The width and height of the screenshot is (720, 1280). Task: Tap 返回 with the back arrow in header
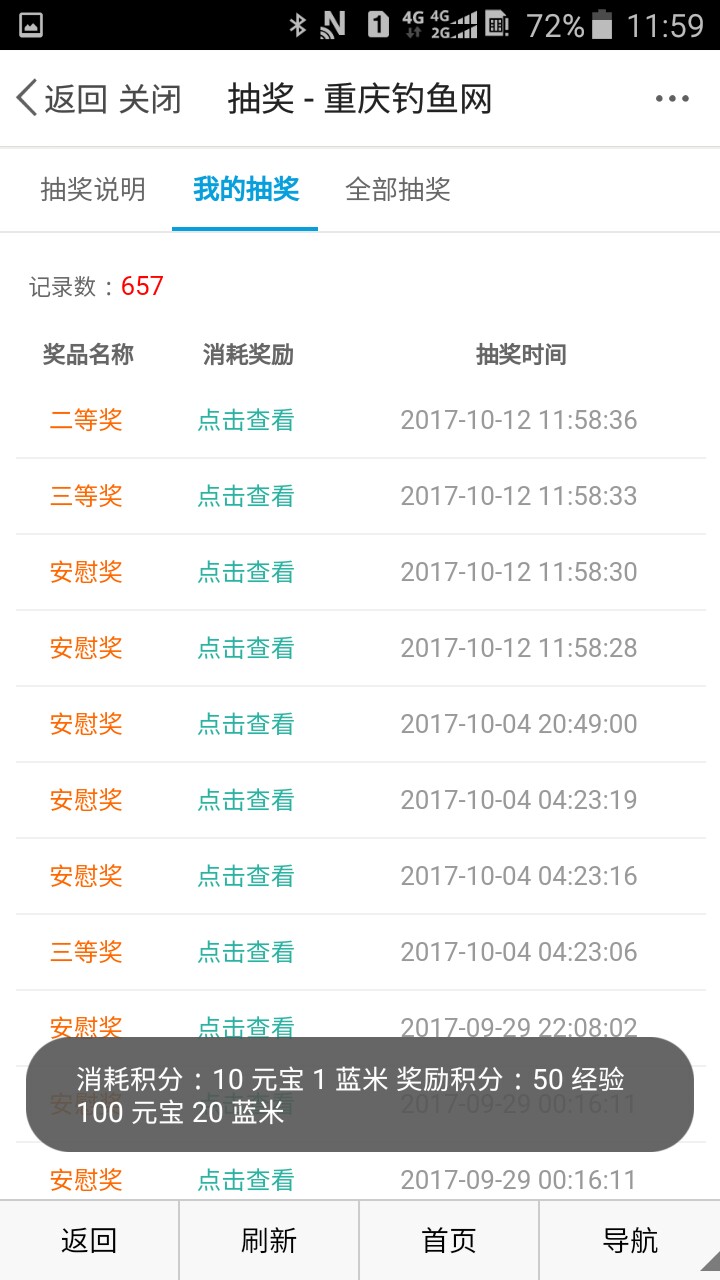coord(62,99)
